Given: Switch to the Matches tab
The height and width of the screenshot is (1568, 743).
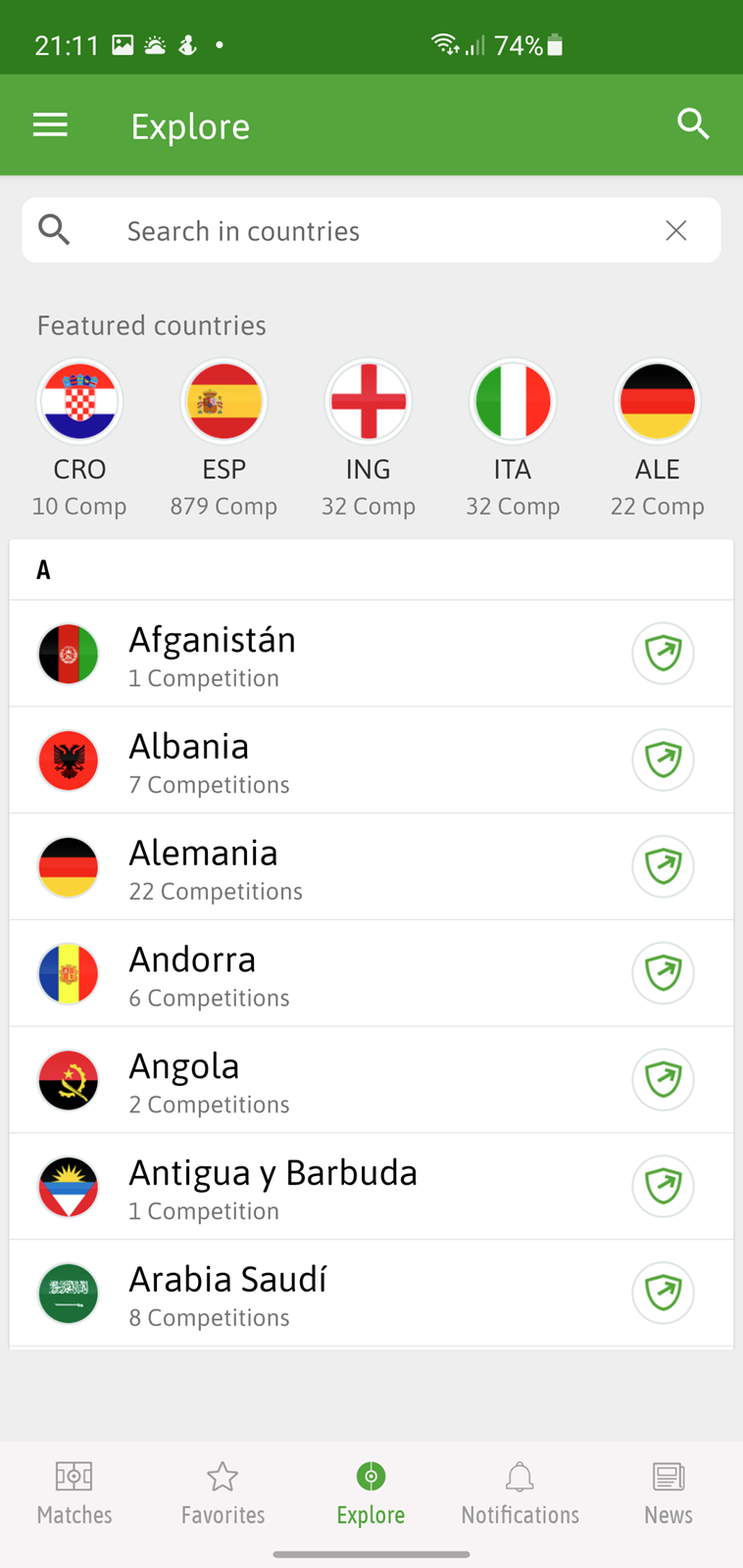Looking at the screenshot, I should click(x=74, y=1494).
